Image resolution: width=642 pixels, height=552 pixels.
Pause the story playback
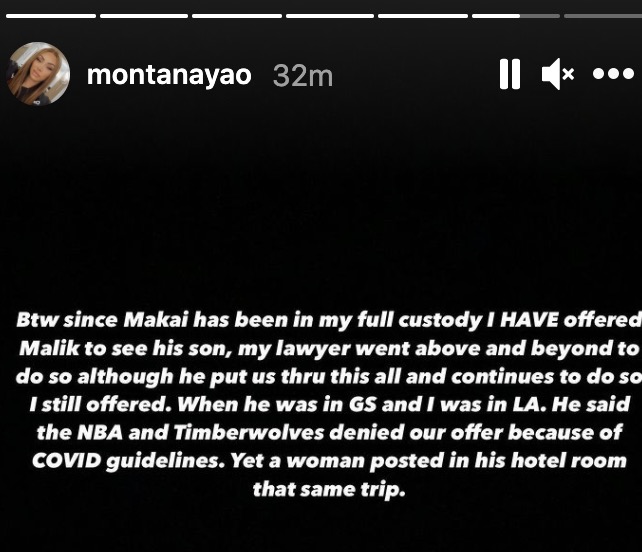(x=509, y=74)
